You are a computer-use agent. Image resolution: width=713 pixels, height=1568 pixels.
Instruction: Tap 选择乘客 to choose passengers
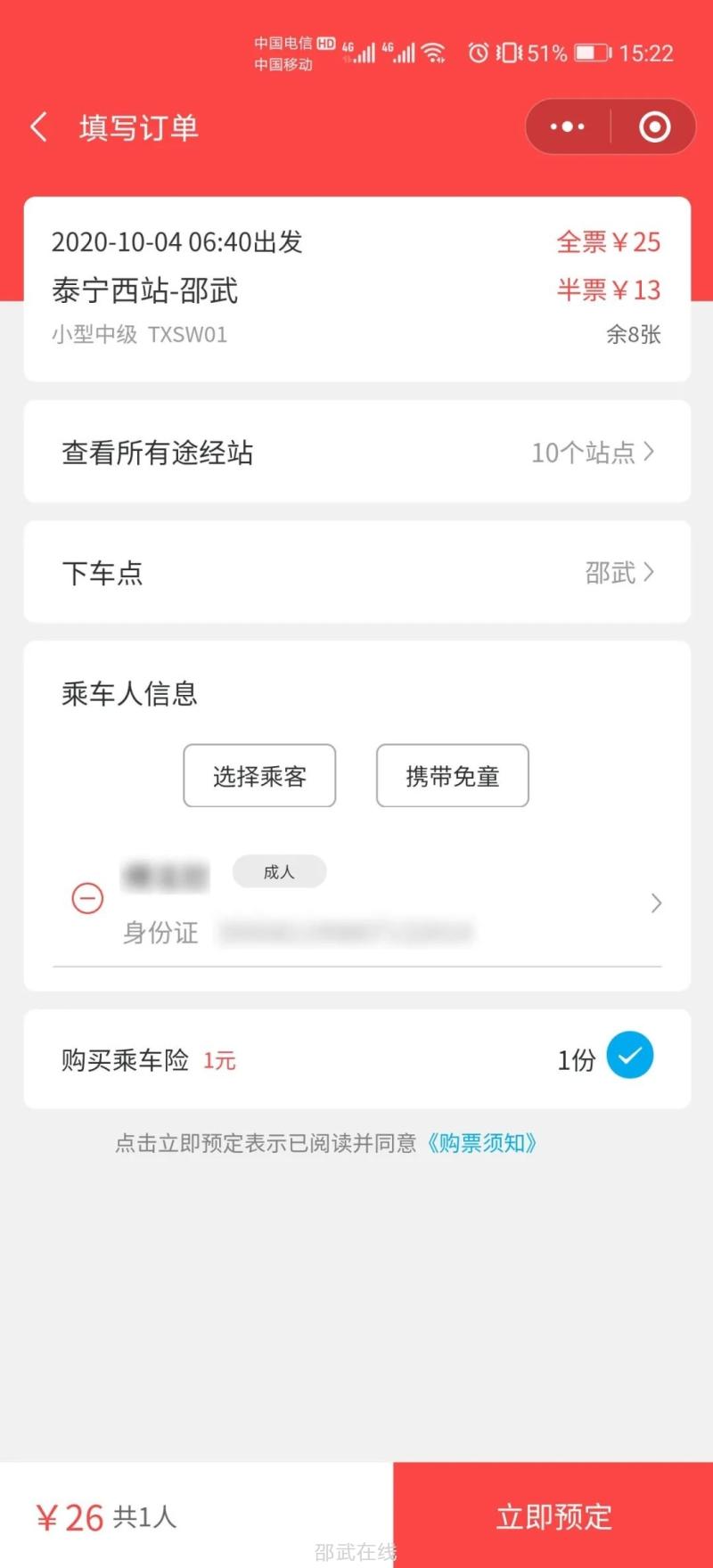point(259,776)
